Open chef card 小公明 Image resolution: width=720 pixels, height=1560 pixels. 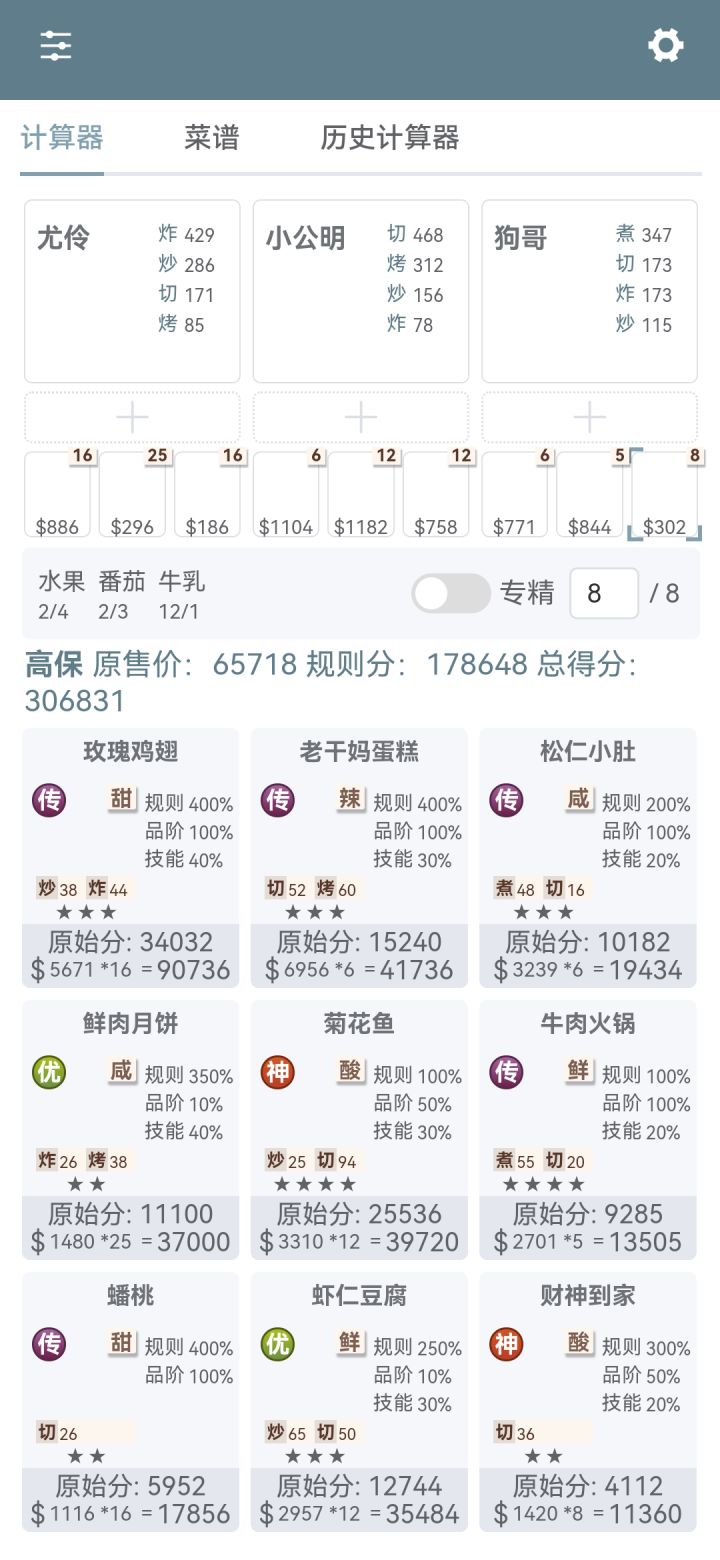coord(361,291)
